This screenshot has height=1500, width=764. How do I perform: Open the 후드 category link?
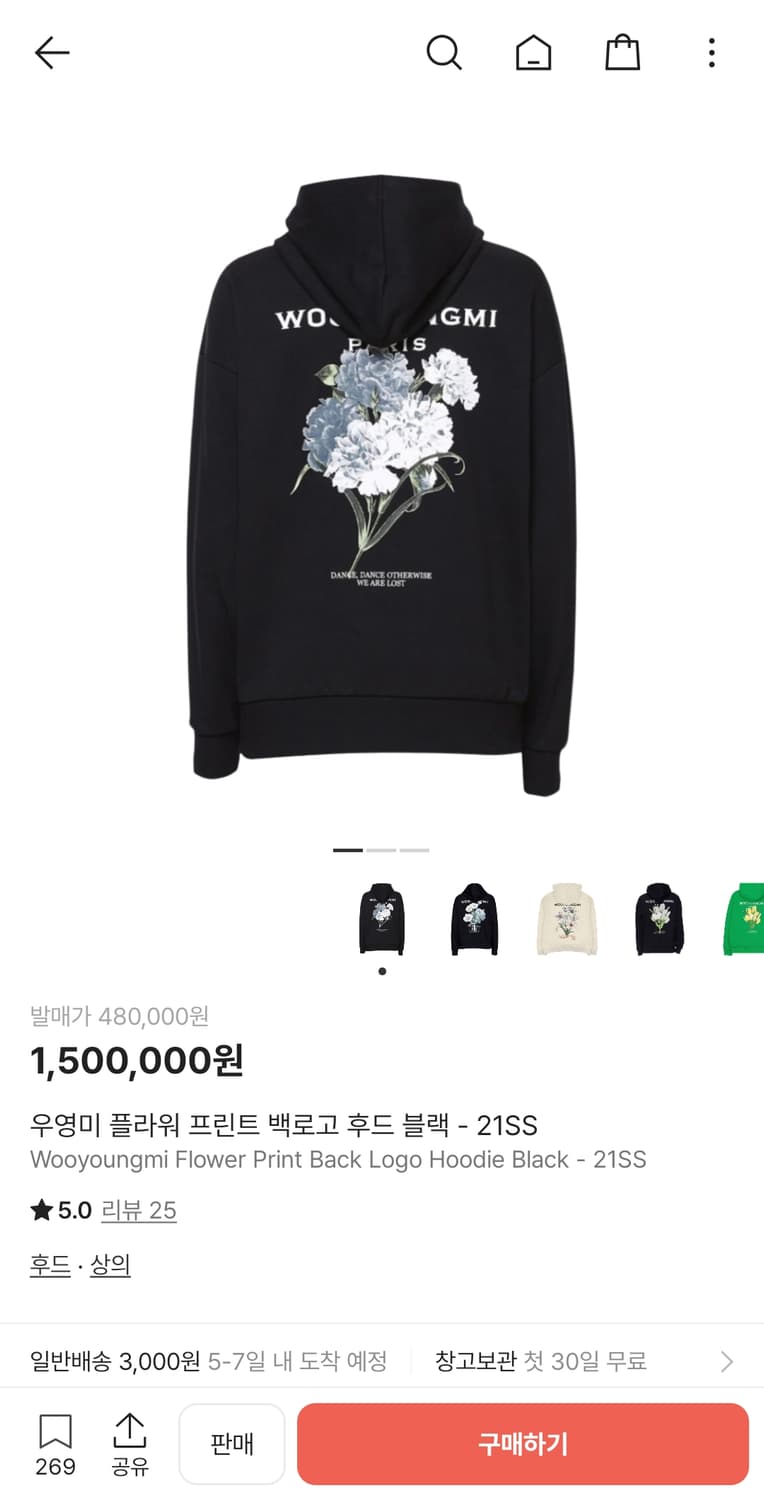tap(50, 1265)
